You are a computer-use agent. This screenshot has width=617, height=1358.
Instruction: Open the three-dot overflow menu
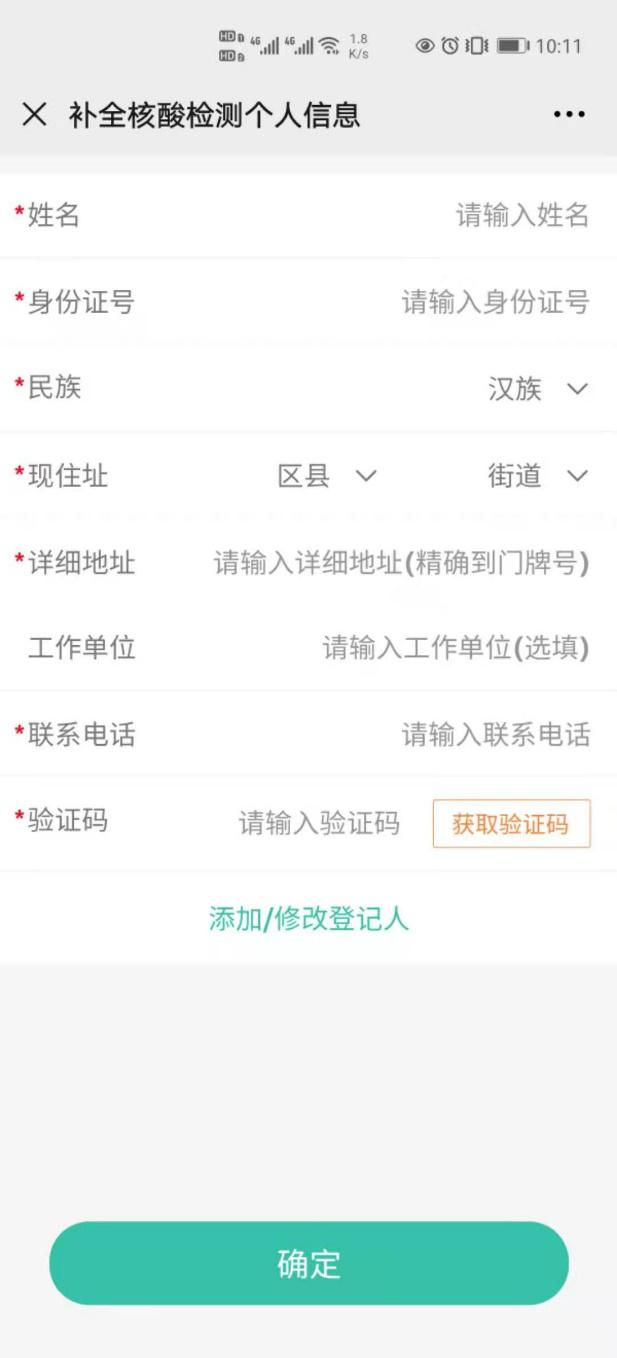(569, 115)
